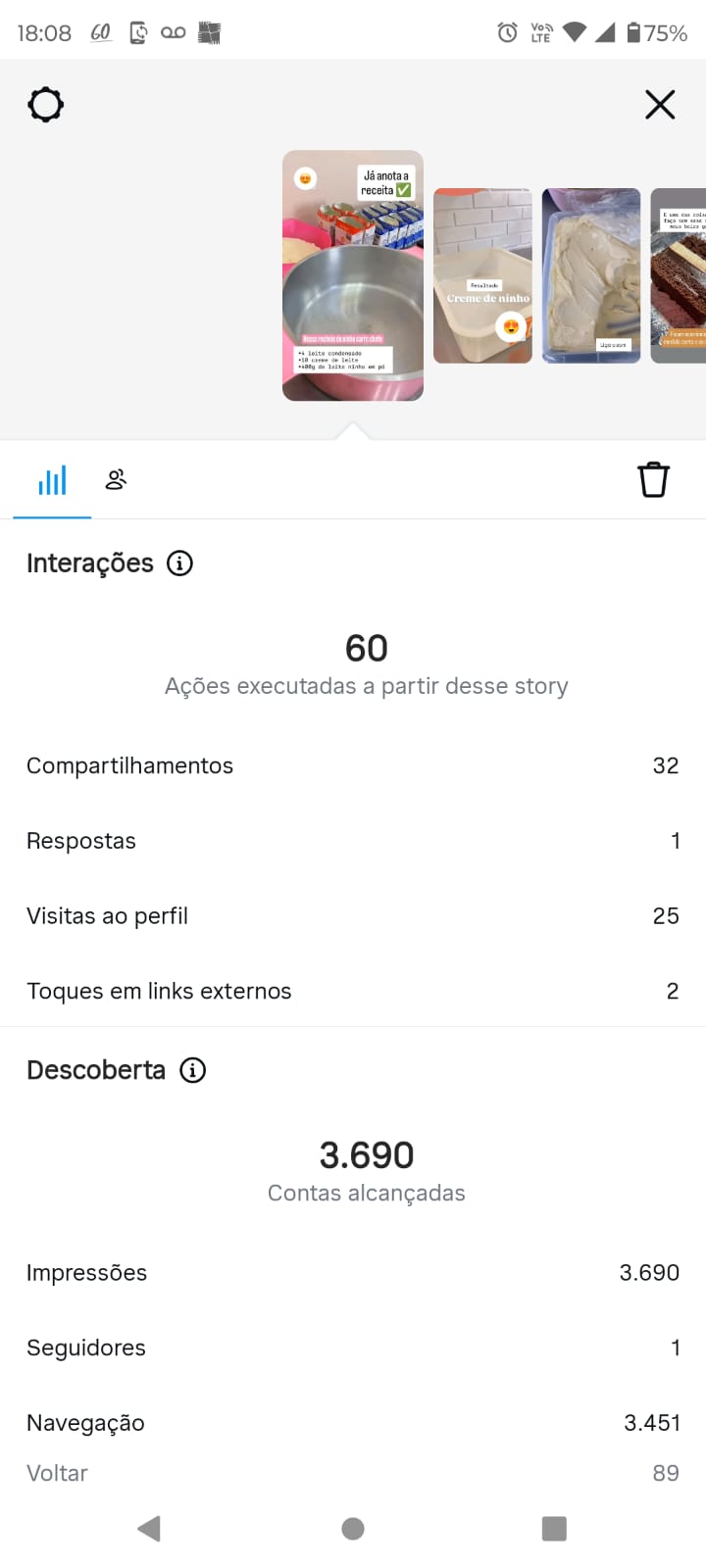Close the story insights screen
The width and height of the screenshot is (706, 1568).
(x=660, y=104)
